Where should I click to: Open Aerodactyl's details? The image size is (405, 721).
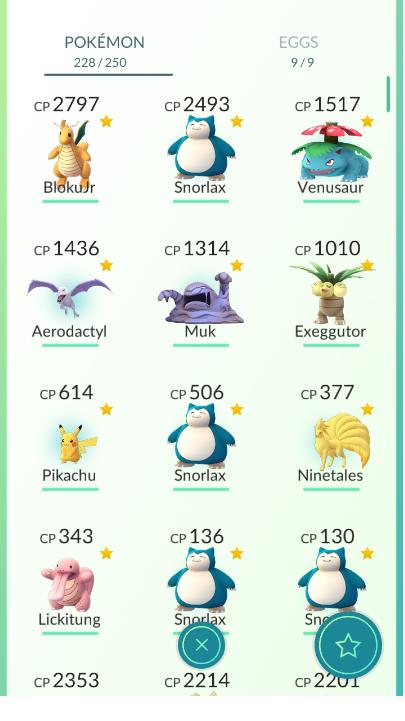(x=70, y=293)
